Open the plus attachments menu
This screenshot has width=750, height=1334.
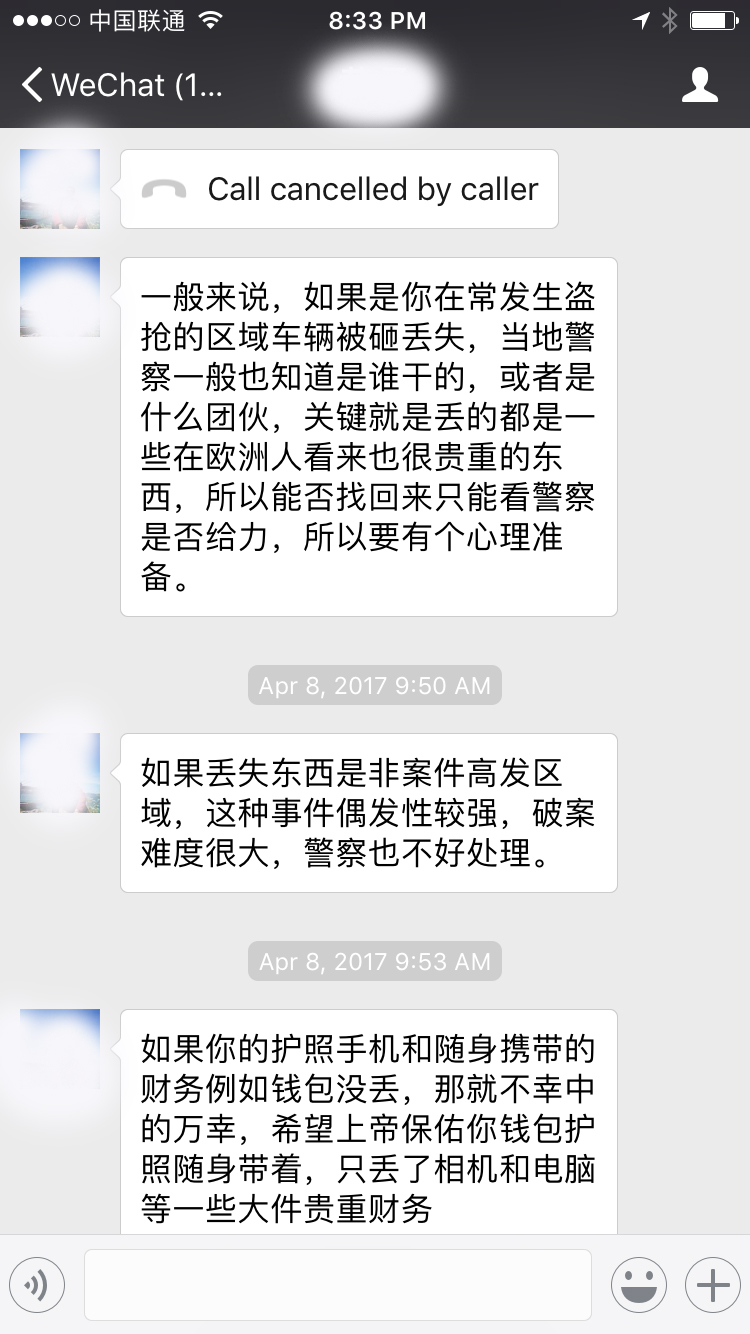[x=712, y=1284]
